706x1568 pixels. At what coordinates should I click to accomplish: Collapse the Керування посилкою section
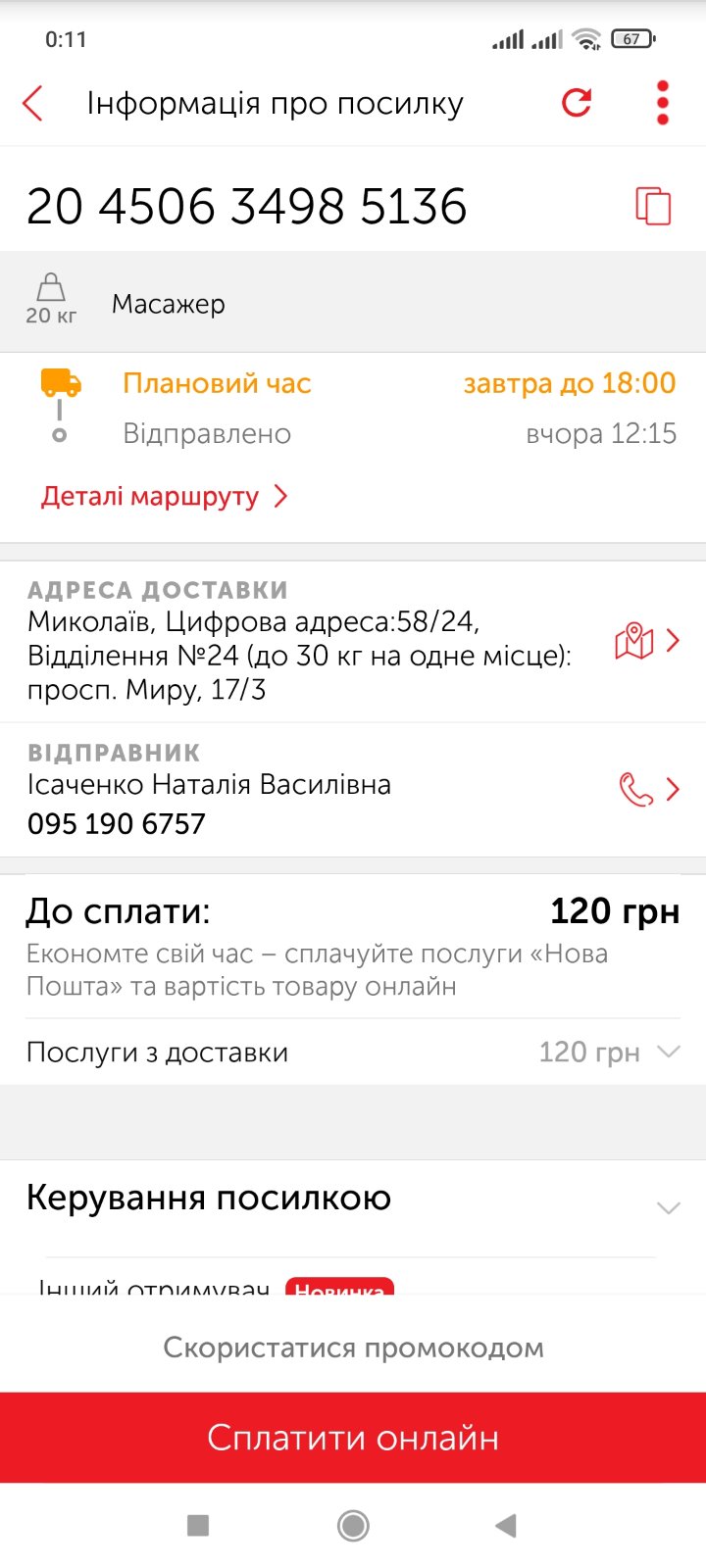pyautogui.click(x=668, y=1207)
